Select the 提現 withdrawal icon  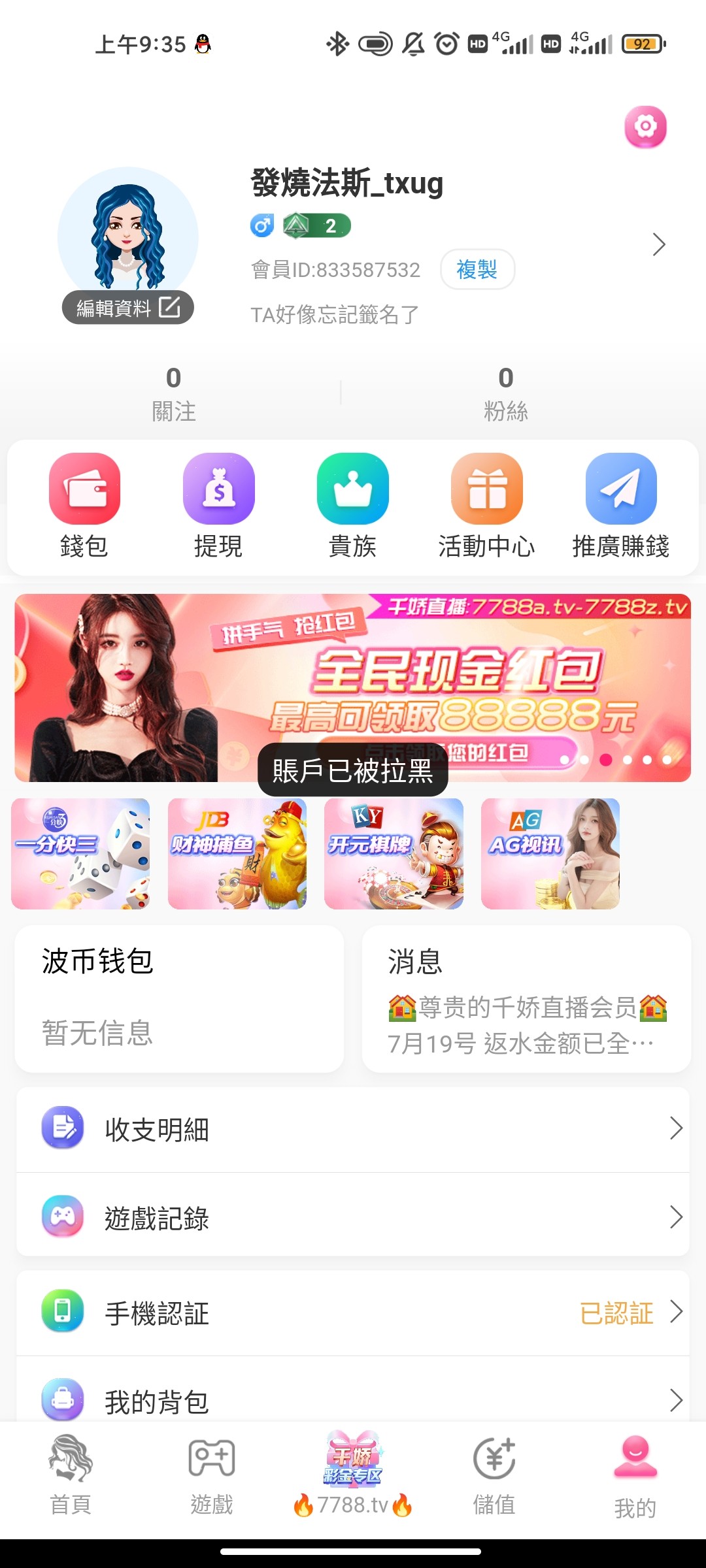219,489
